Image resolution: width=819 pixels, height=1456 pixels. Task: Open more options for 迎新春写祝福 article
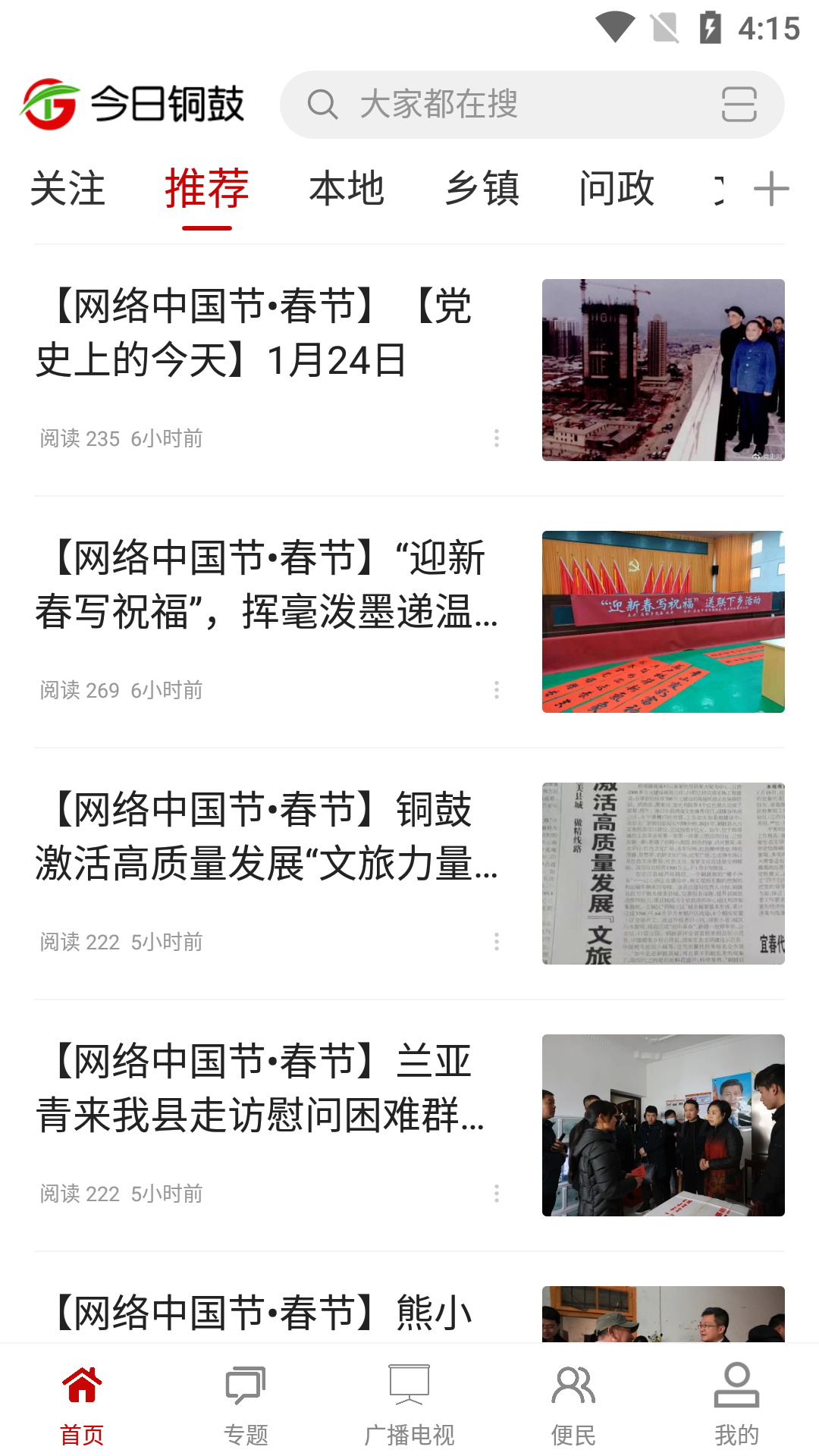pyautogui.click(x=497, y=690)
